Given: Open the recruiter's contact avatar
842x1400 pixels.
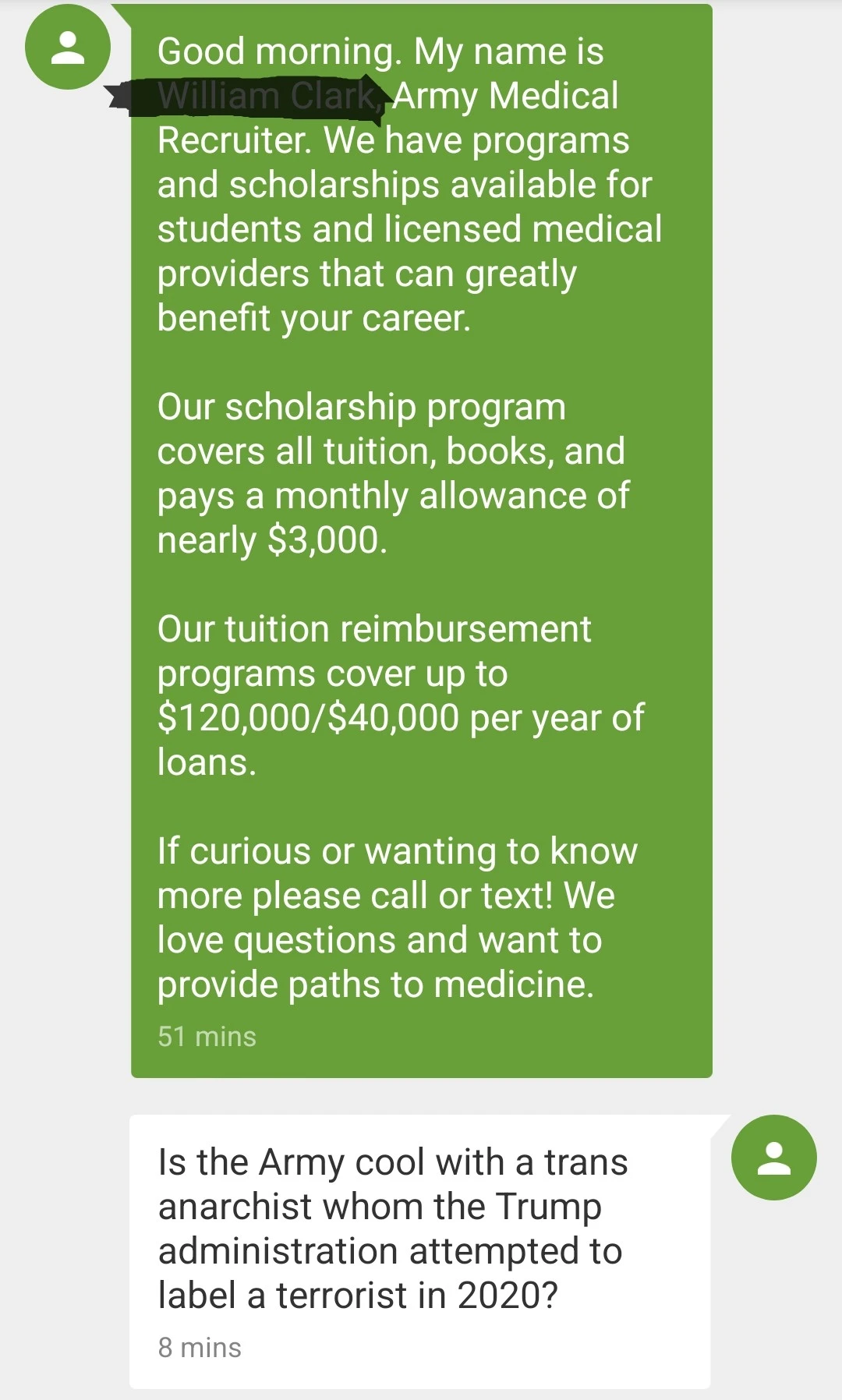Looking at the screenshot, I should (68, 48).
